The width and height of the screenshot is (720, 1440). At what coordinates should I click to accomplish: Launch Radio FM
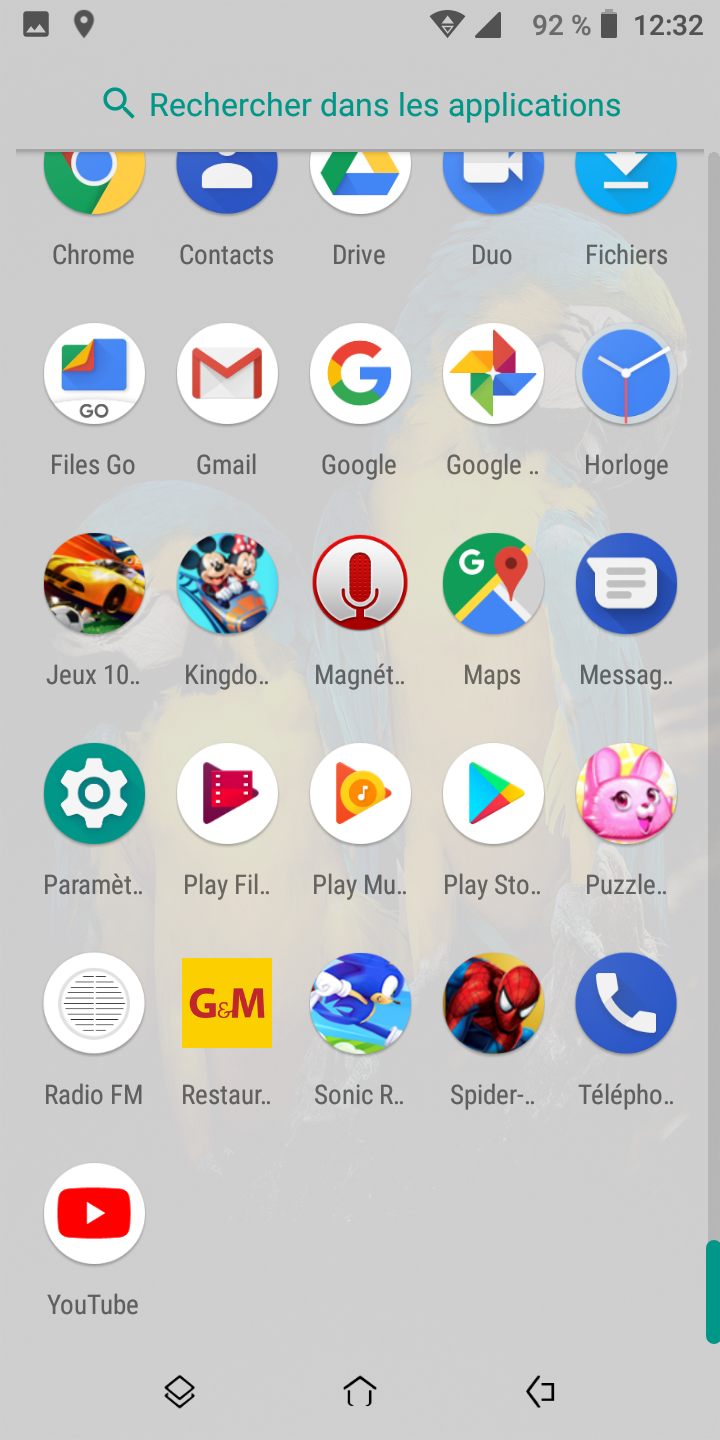click(94, 1003)
